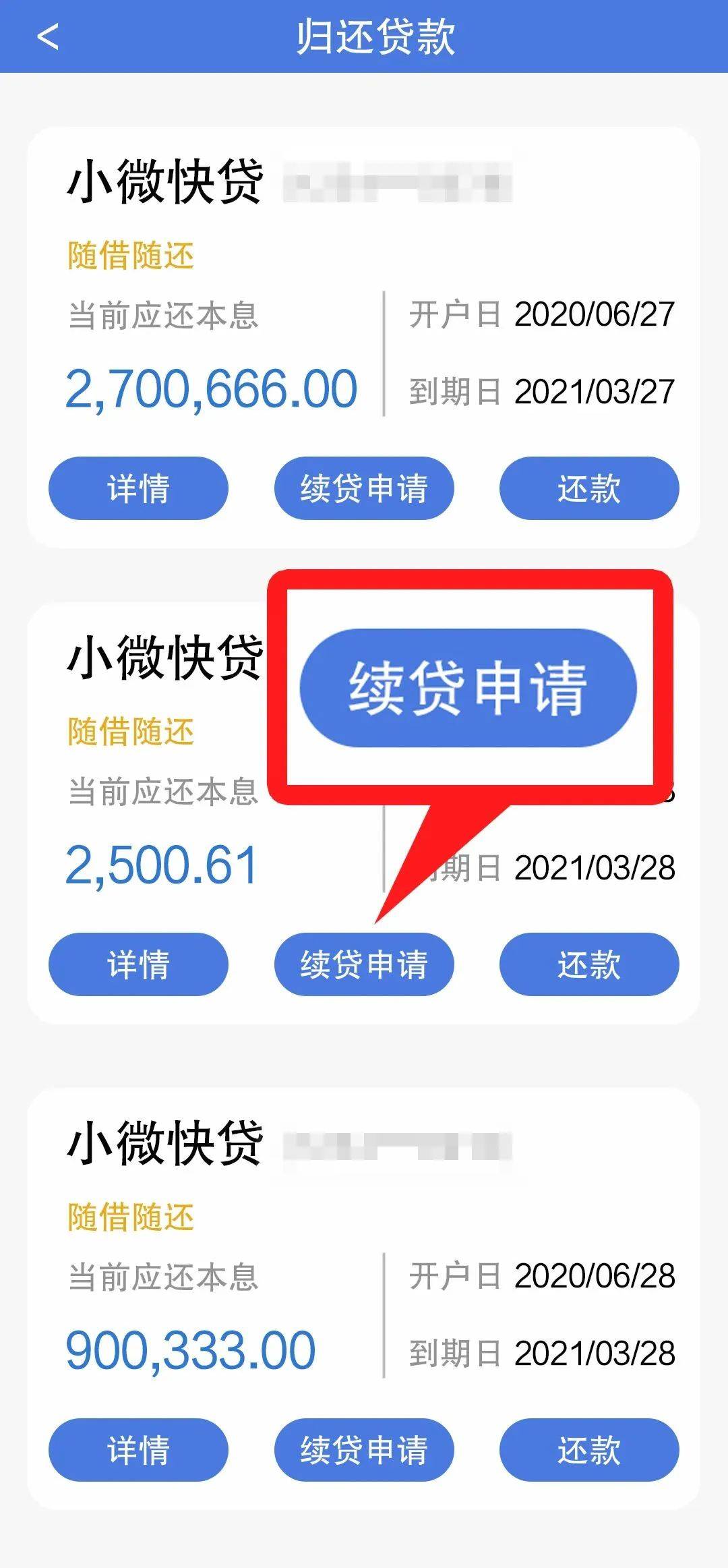Open 详情 for the 2,700,666.00 loan

click(x=138, y=488)
